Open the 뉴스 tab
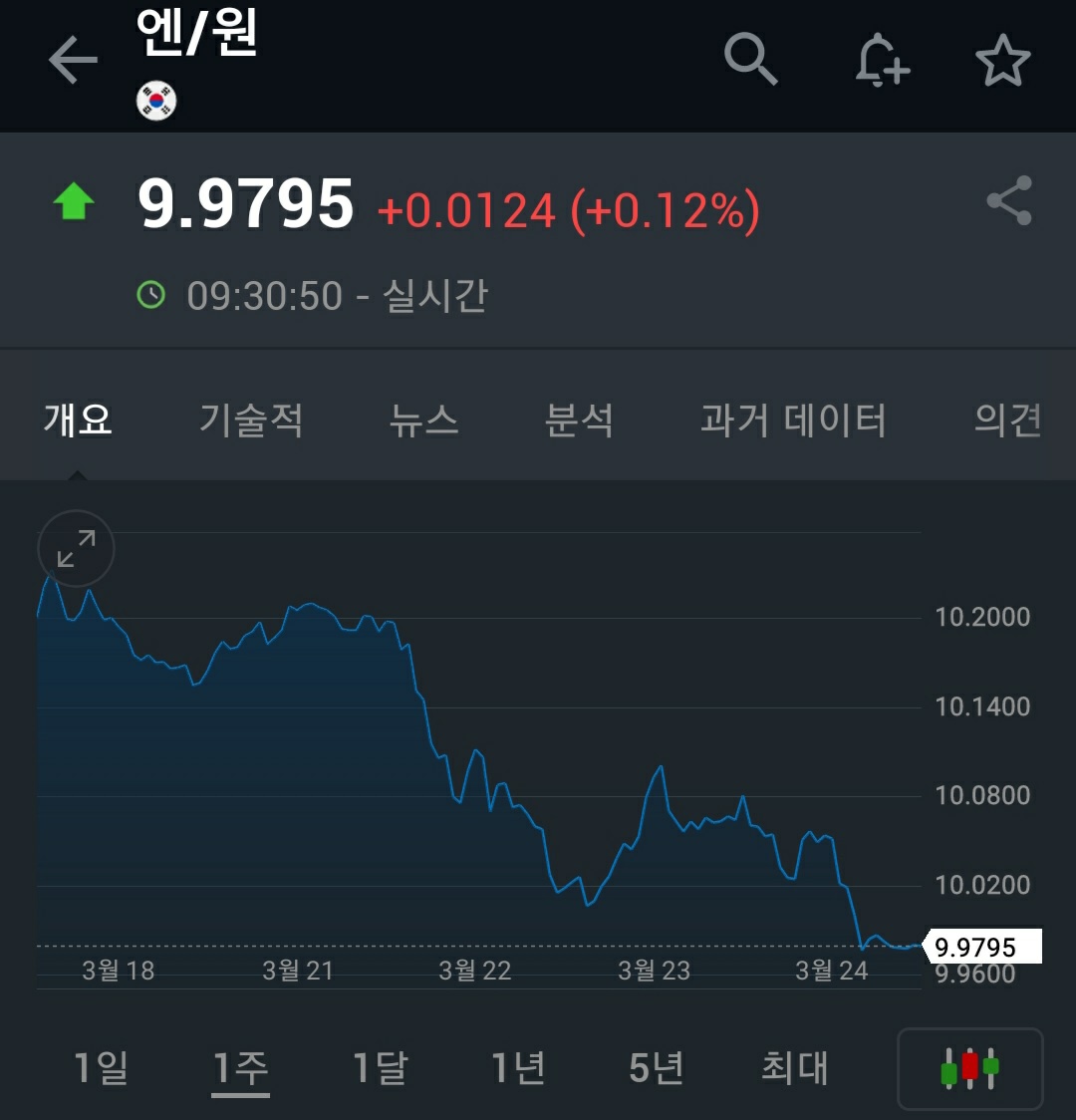This screenshot has width=1076, height=1120. pyautogui.click(x=423, y=420)
